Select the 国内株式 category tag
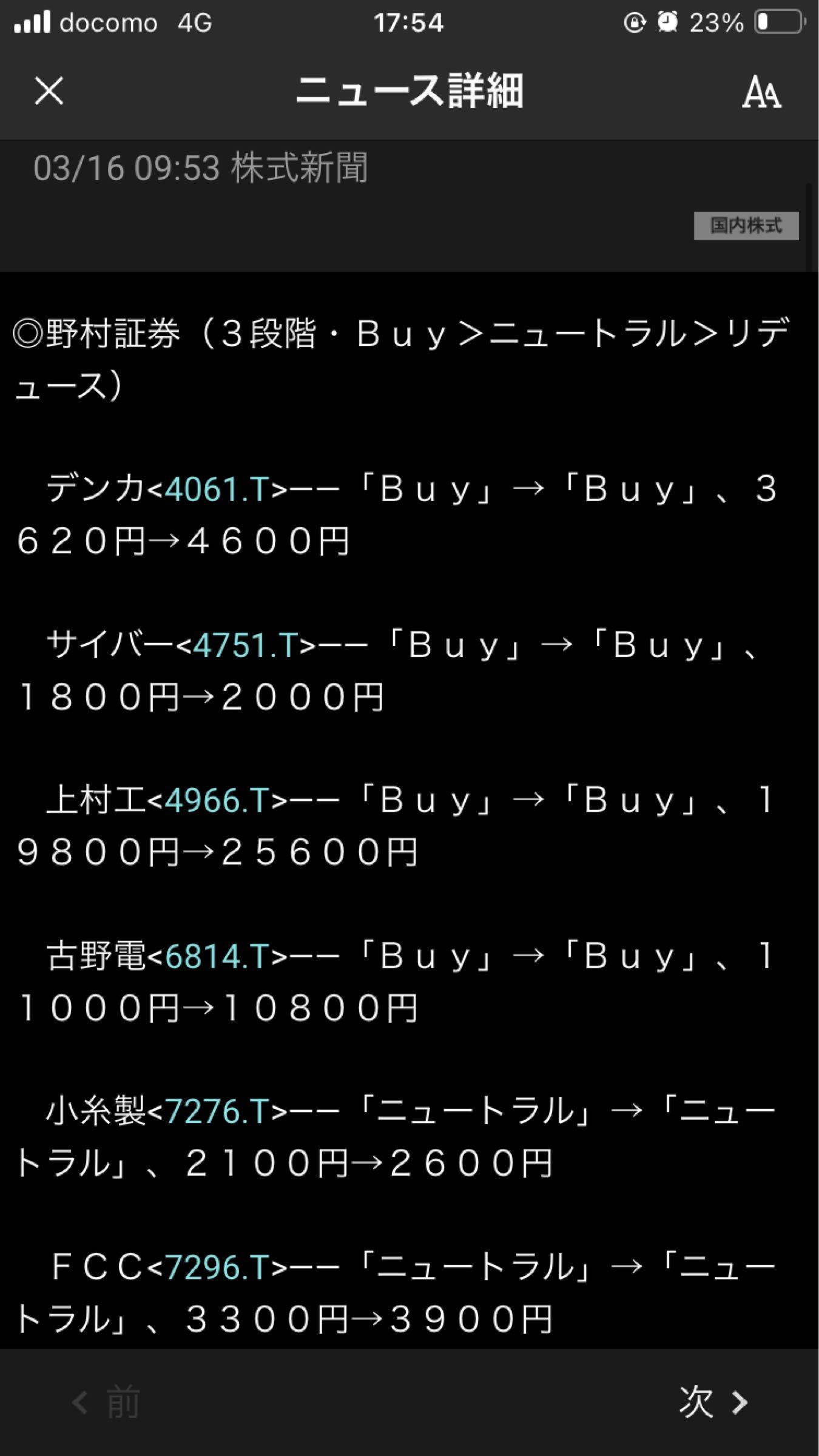The image size is (819, 1456). point(746,227)
